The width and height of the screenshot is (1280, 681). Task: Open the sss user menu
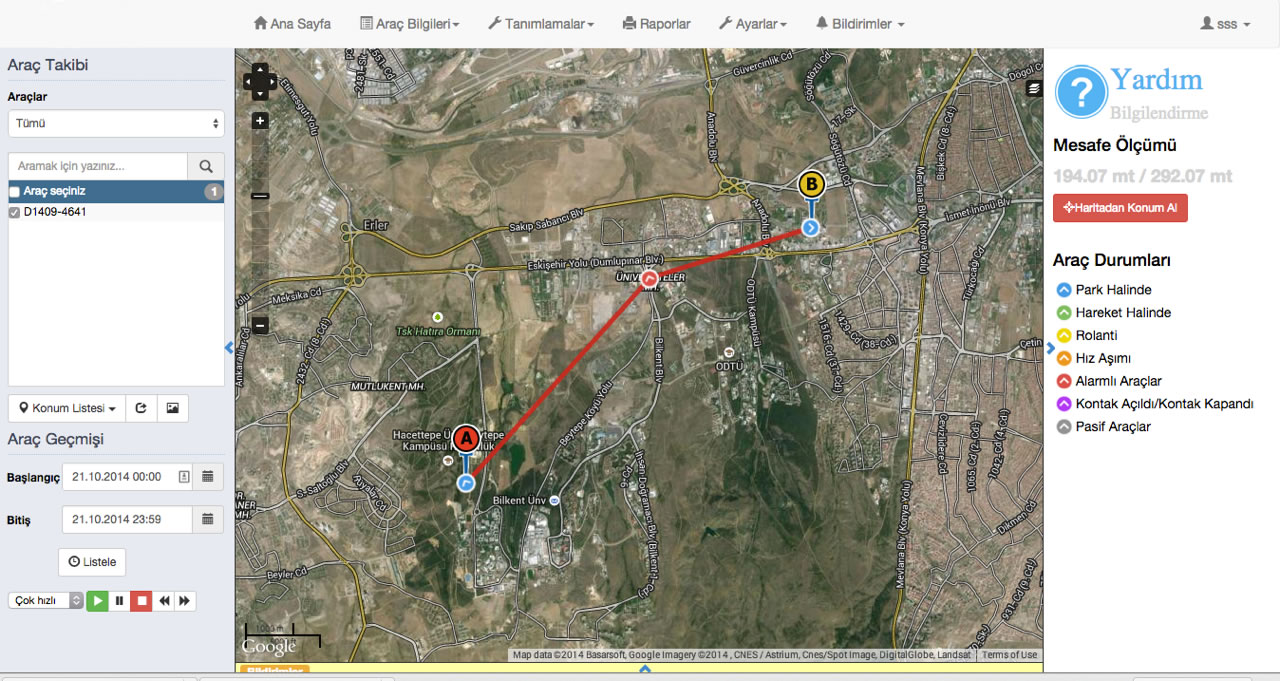pyautogui.click(x=1225, y=23)
